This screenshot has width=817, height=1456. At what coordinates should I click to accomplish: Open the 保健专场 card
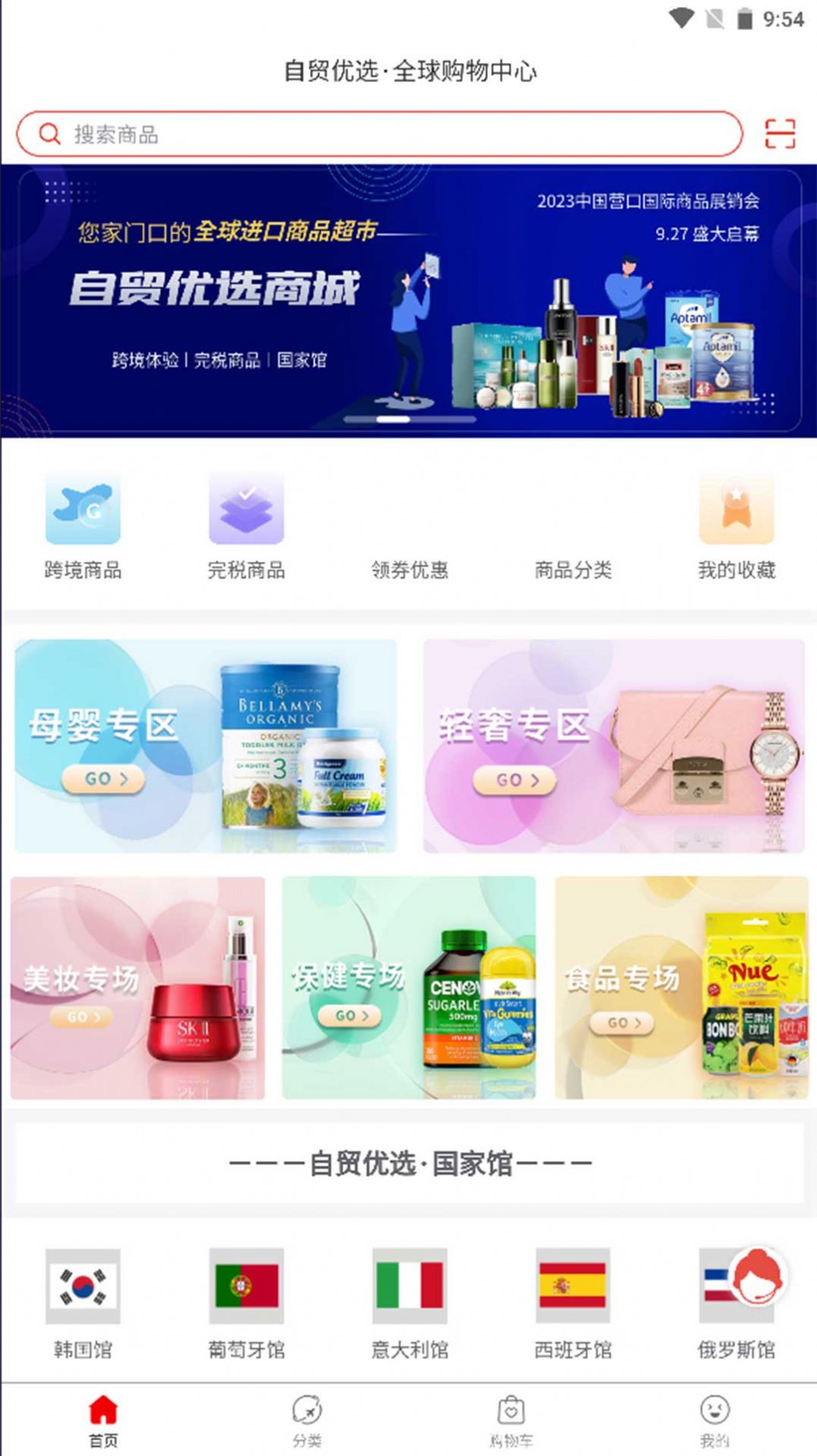409,987
